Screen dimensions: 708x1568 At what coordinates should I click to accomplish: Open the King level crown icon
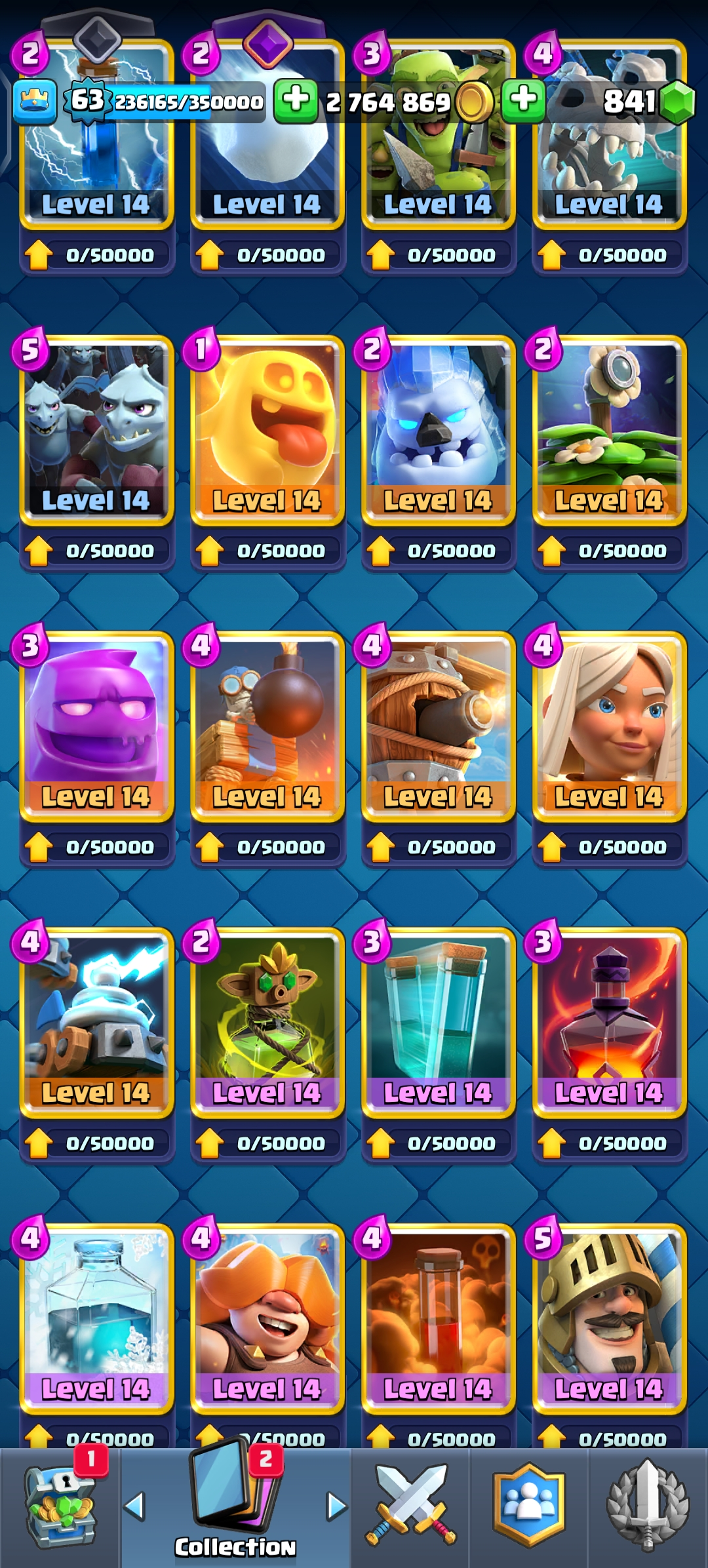[x=35, y=102]
